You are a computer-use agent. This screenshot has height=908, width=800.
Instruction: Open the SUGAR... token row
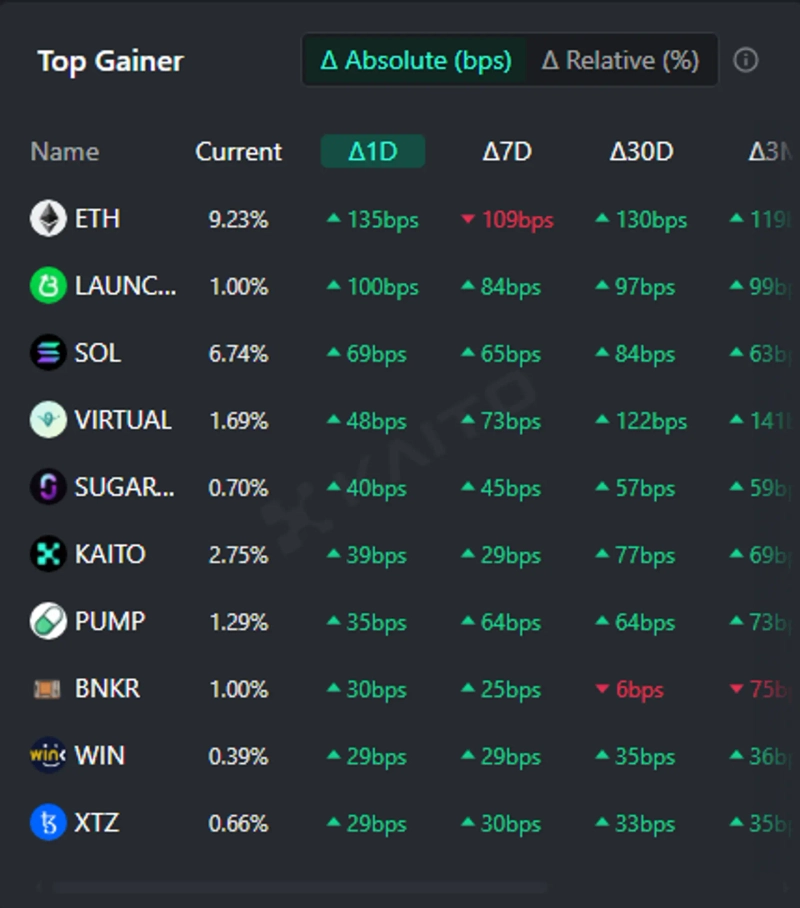tap(124, 488)
